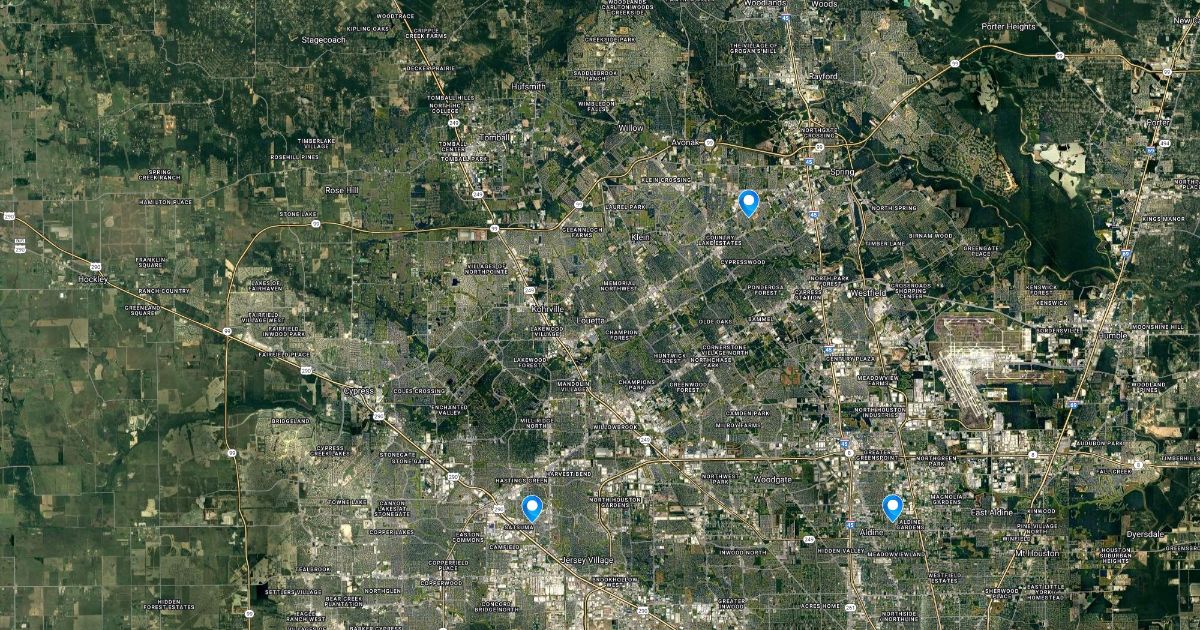Open the map pin near Aldine
The width and height of the screenshot is (1200, 630).
pos(892,507)
